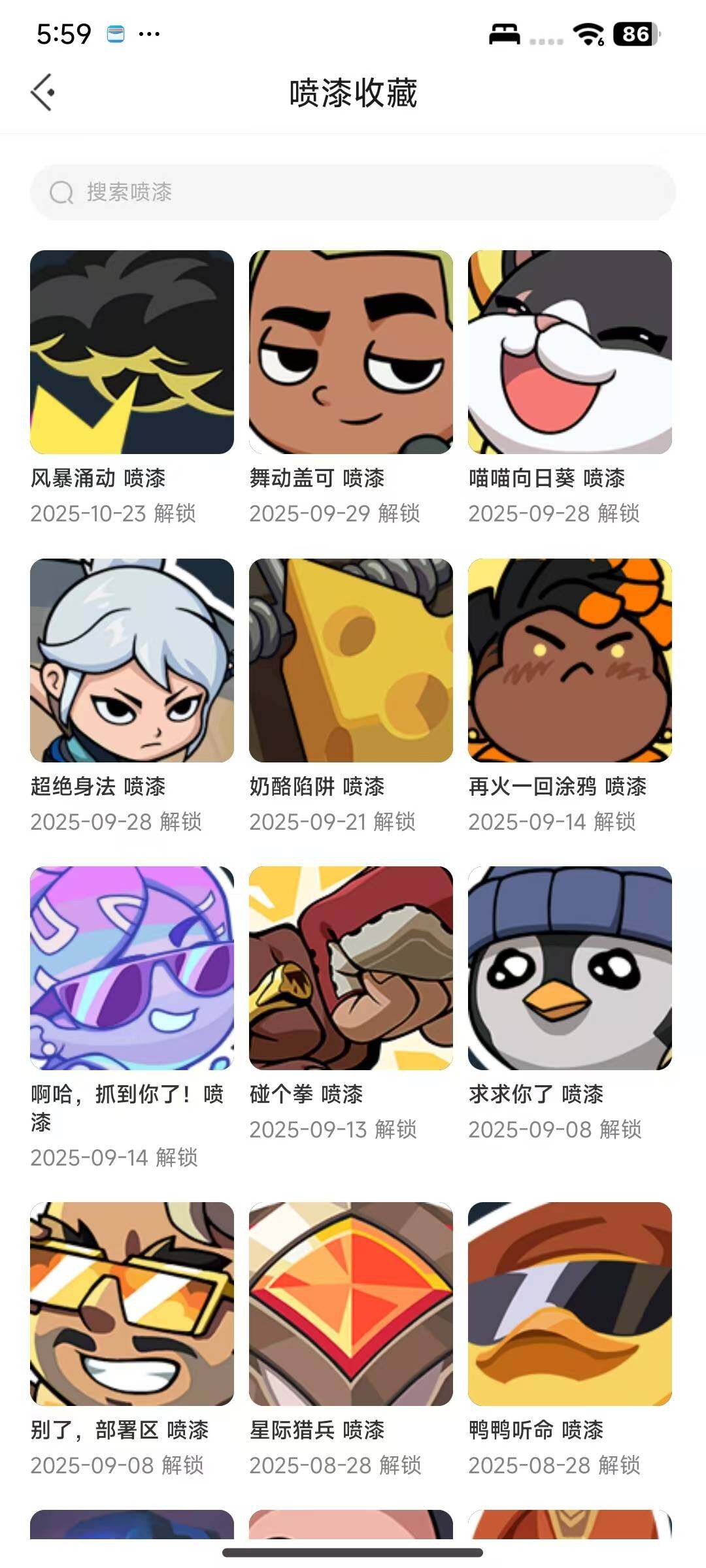View the 碰个拳 喷漆 tile
Screen dimensions: 706x1568
[x=351, y=968]
